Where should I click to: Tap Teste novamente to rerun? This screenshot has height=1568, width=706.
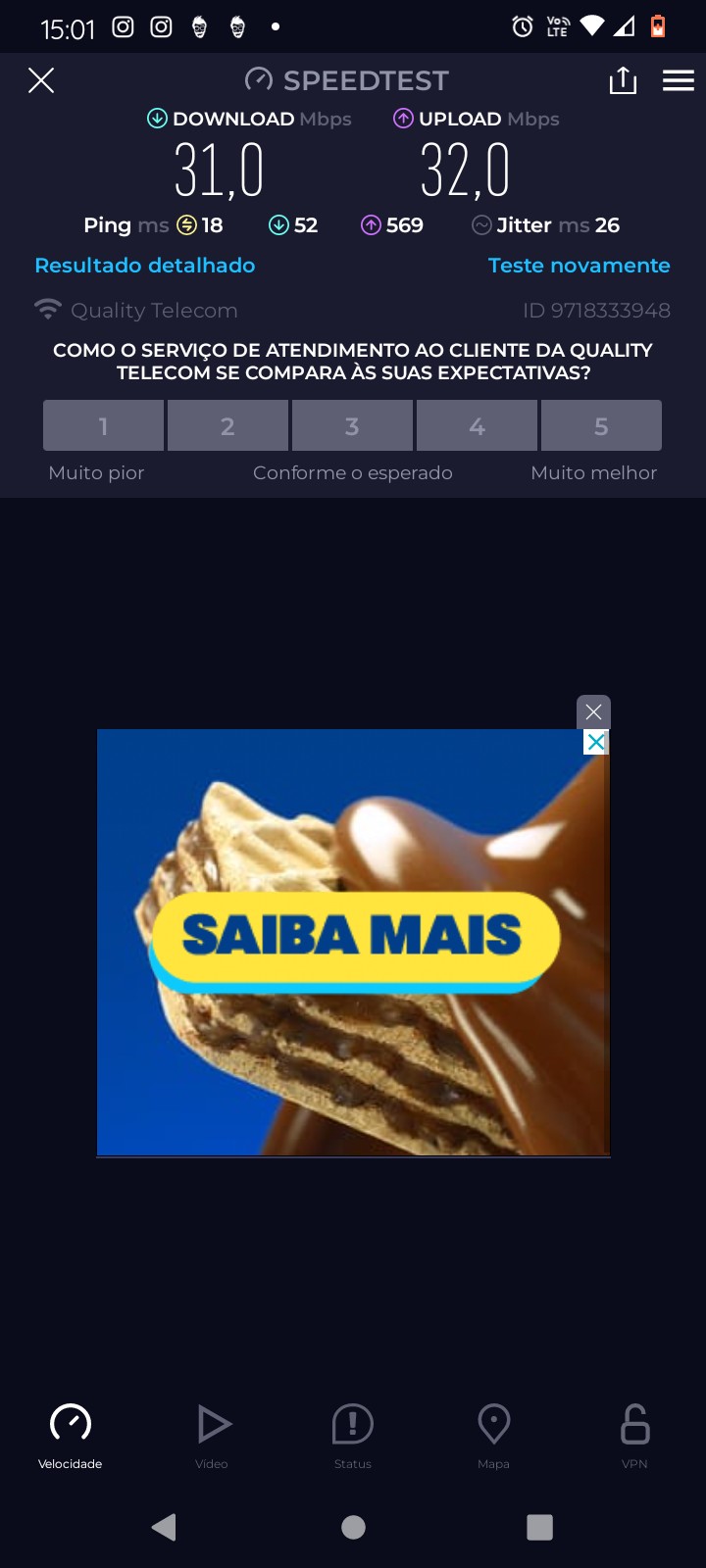pyautogui.click(x=579, y=266)
